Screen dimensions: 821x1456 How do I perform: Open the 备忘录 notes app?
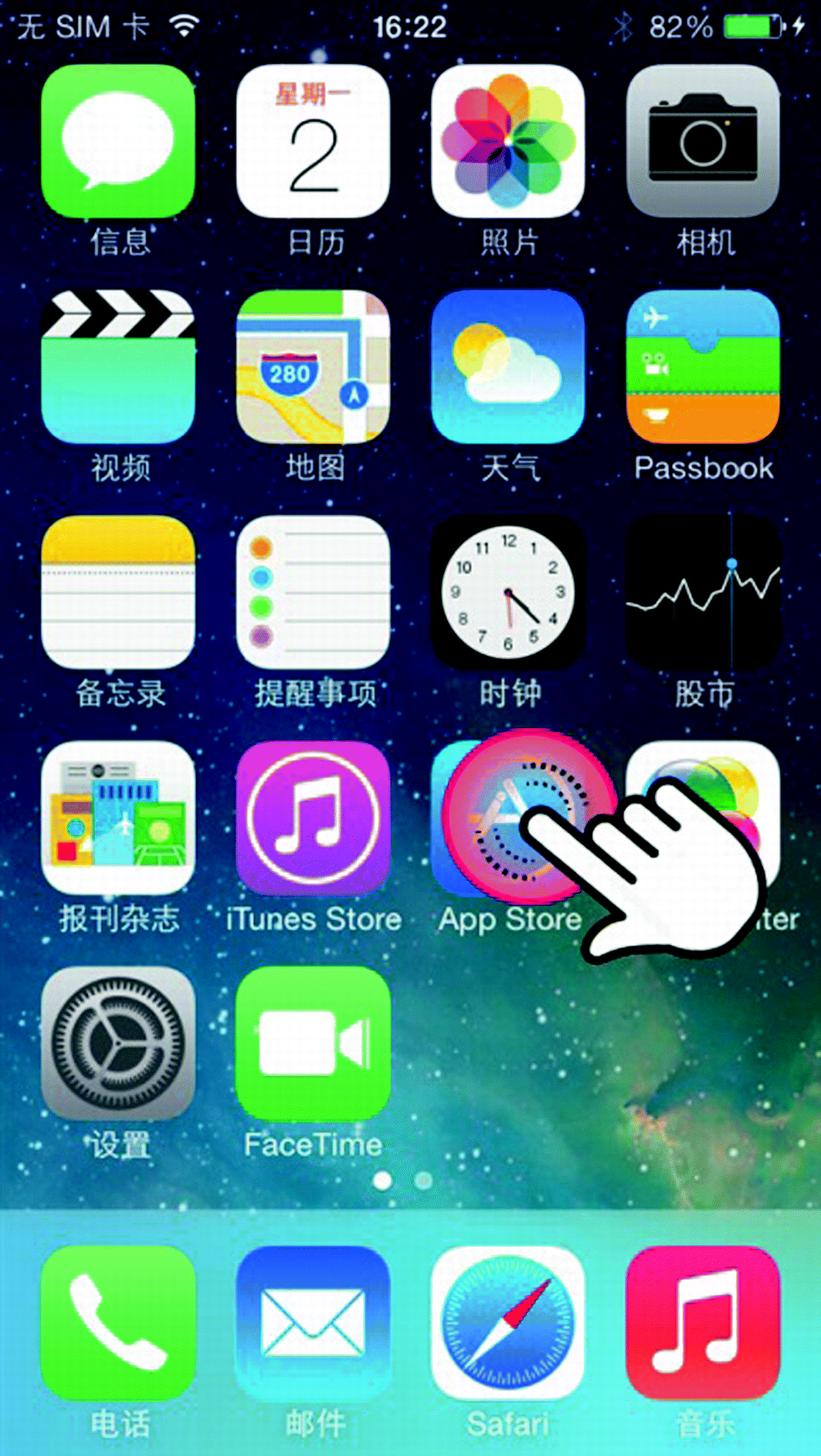pyautogui.click(x=118, y=592)
